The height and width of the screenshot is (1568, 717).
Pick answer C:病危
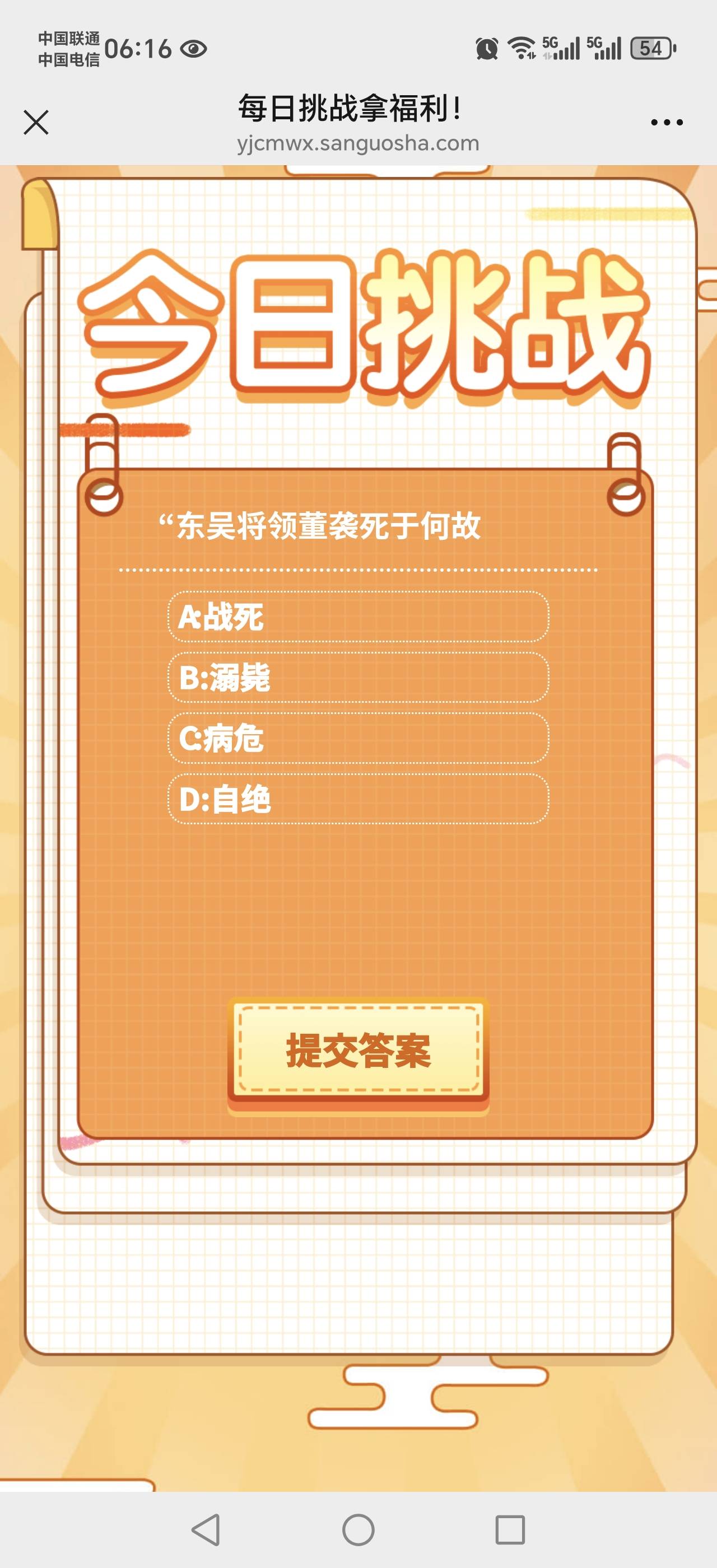pos(358,738)
